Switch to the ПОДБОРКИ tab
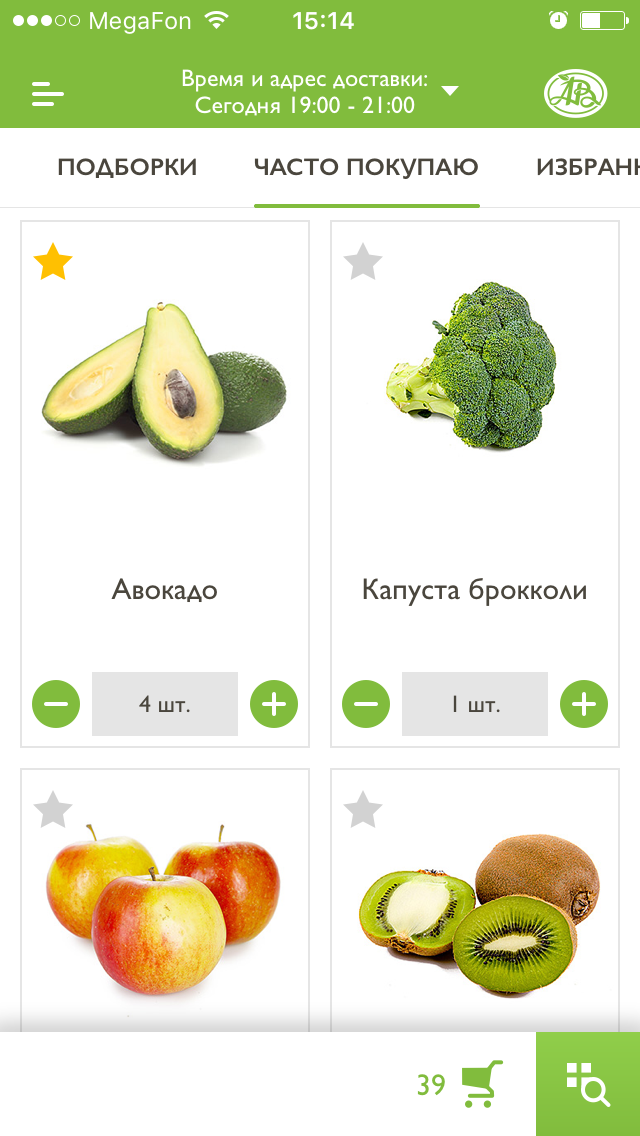This screenshot has height=1136, width=640. pos(127,167)
